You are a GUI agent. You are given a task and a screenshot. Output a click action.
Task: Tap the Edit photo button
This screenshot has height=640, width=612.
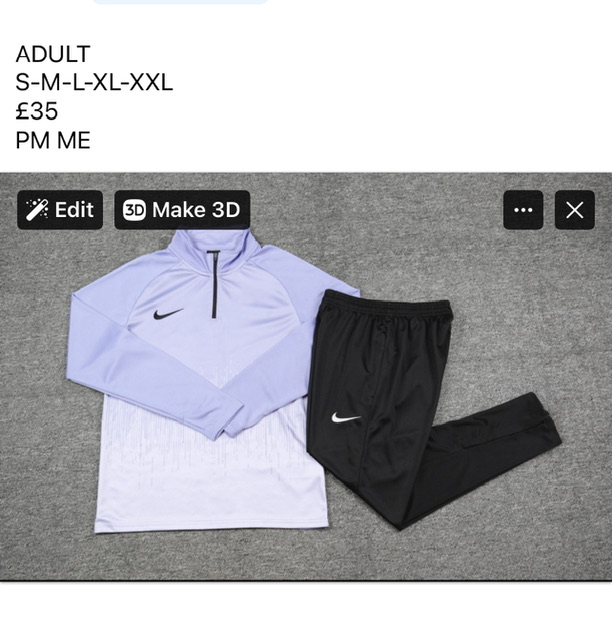pyautogui.click(x=60, y=210)
